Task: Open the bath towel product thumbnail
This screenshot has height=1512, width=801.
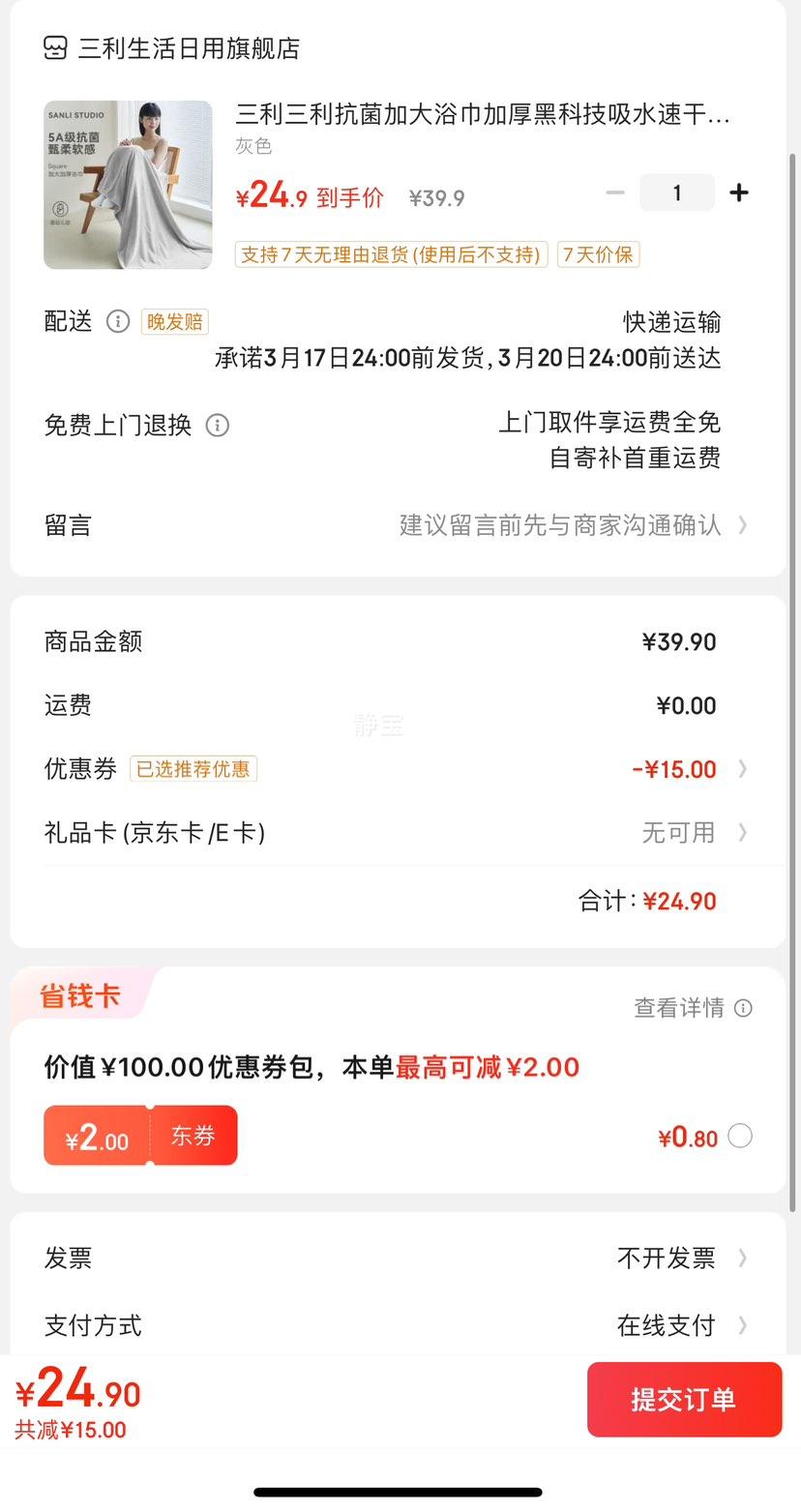Action: click(x=128, y=185)
